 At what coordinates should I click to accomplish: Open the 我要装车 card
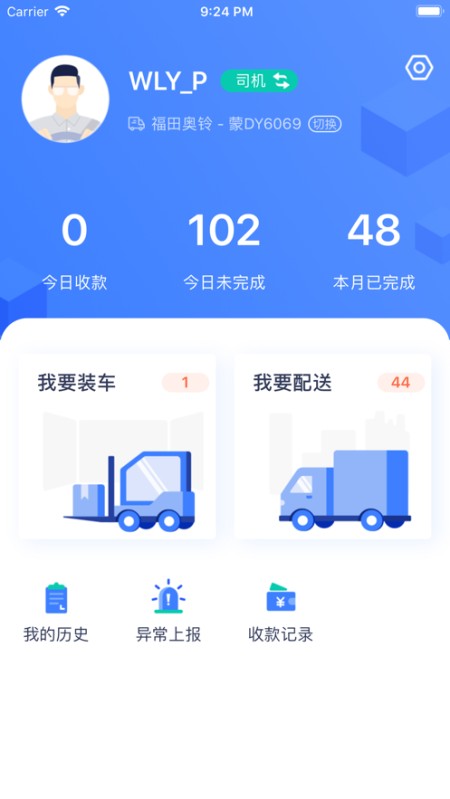[117, 446]
